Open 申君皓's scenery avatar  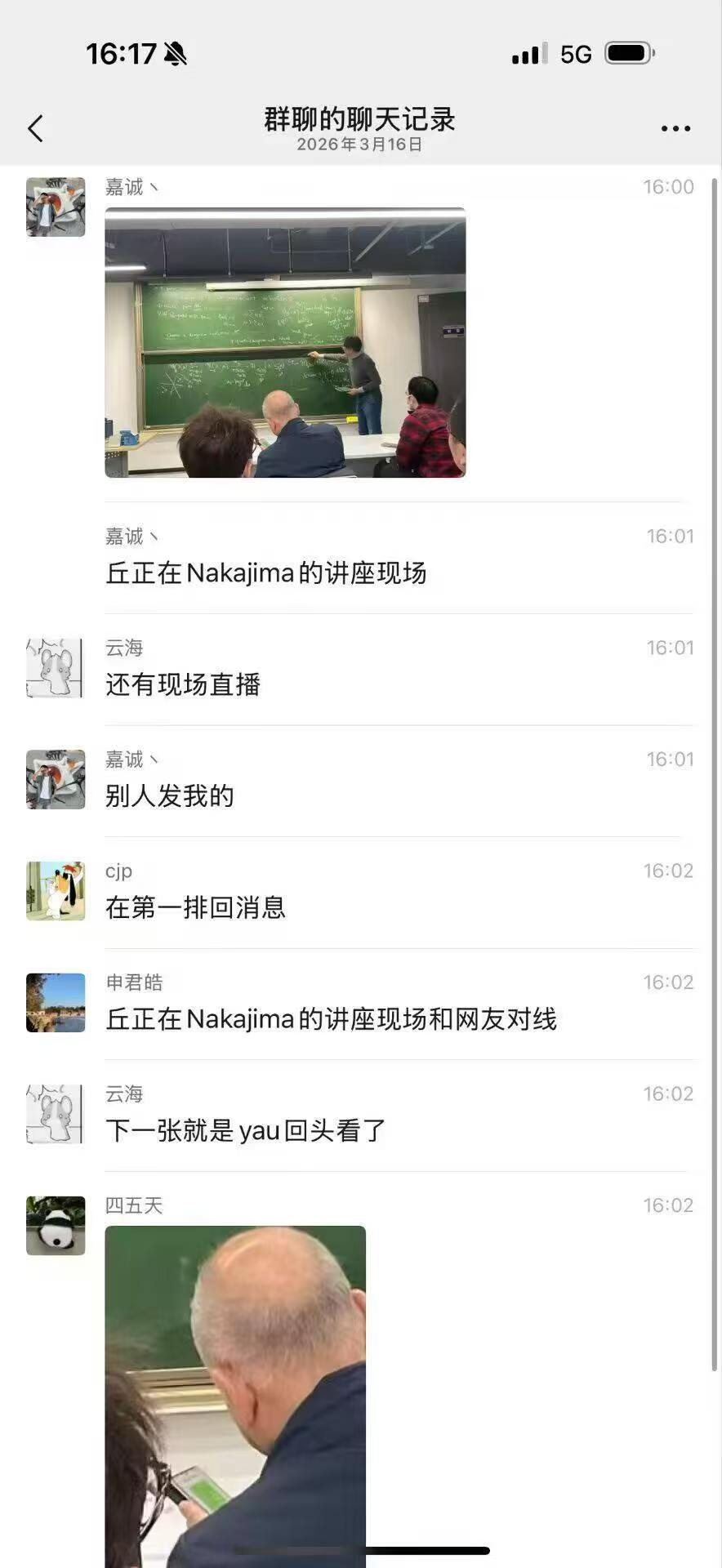(56, 1004)
